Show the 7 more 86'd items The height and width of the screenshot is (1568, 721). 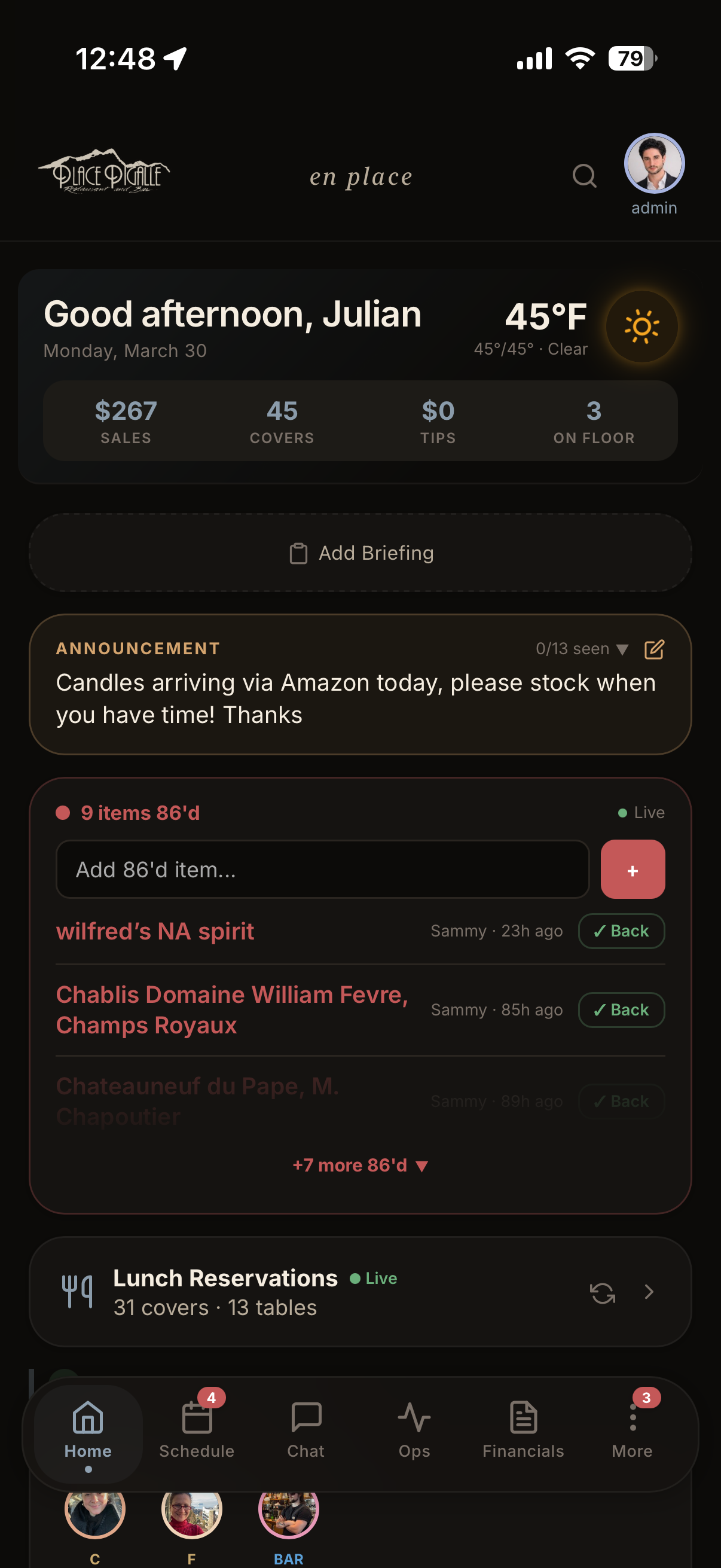coord(359,1165)
